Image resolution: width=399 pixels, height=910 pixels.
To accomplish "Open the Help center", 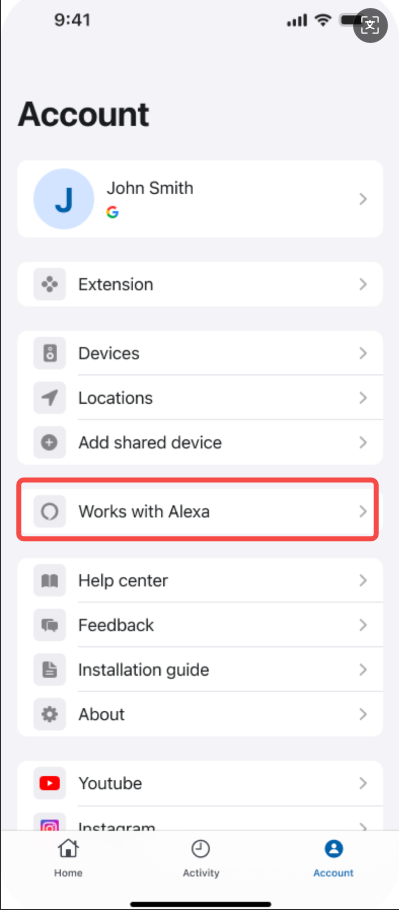I will pos(200,580).
